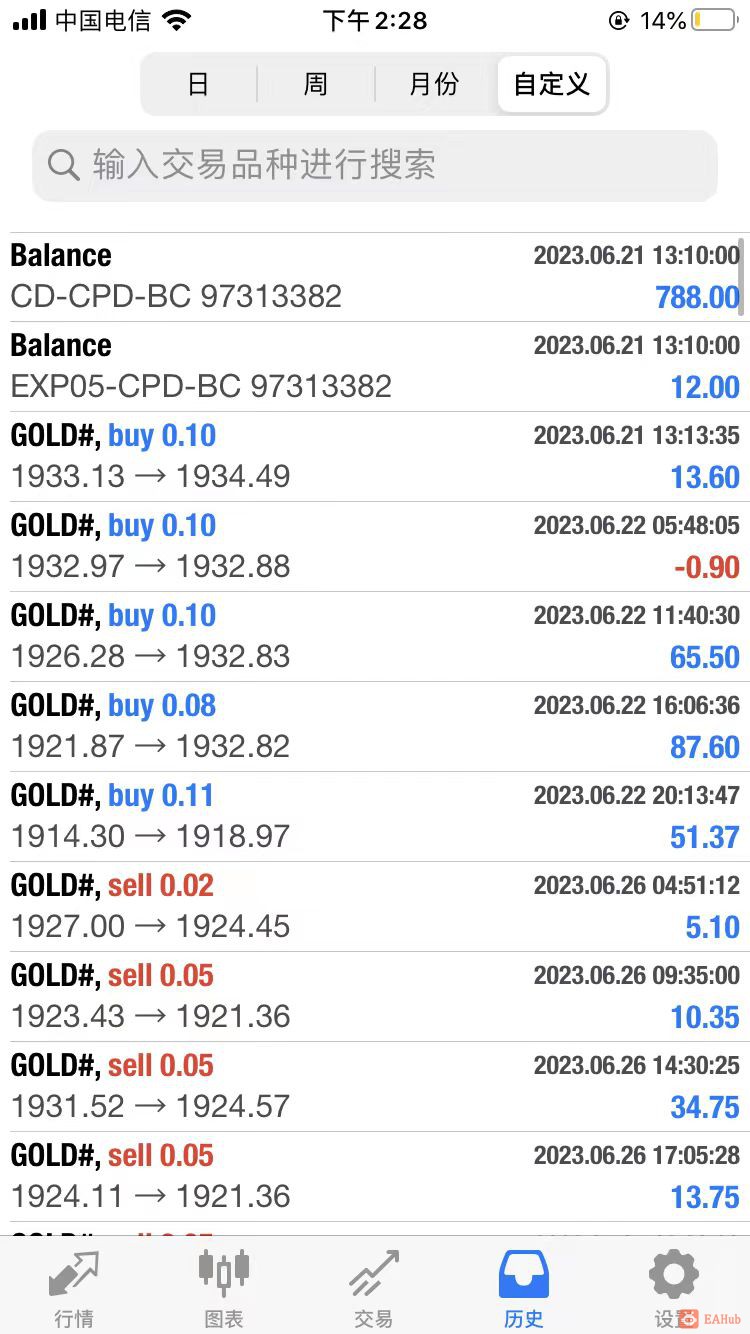The image size is (750, 1334).
Task: Tap the symbol search field
Action: click(375, 165)
